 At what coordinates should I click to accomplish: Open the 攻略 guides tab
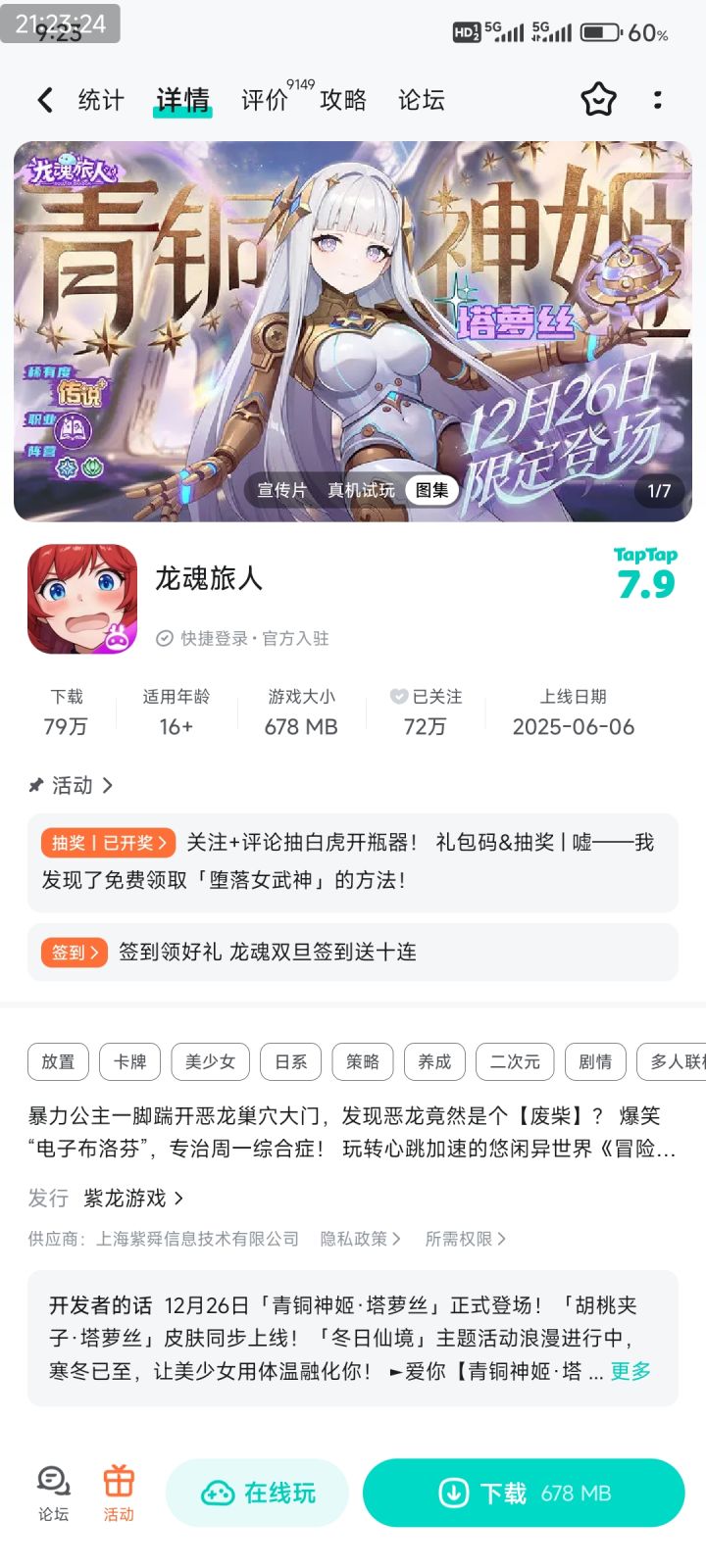coord(342,100)
